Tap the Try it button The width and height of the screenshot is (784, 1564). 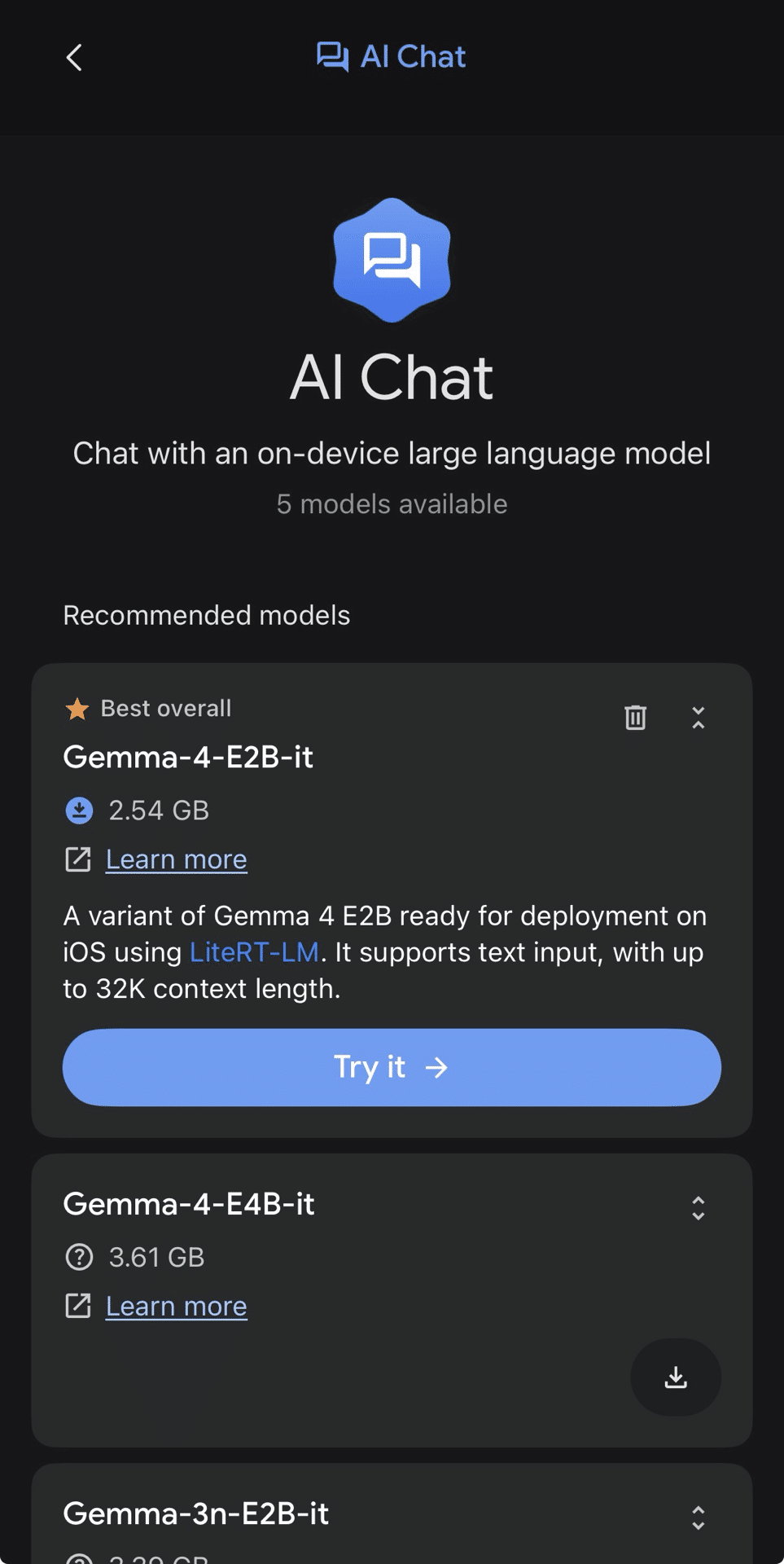pos(392,1067)
